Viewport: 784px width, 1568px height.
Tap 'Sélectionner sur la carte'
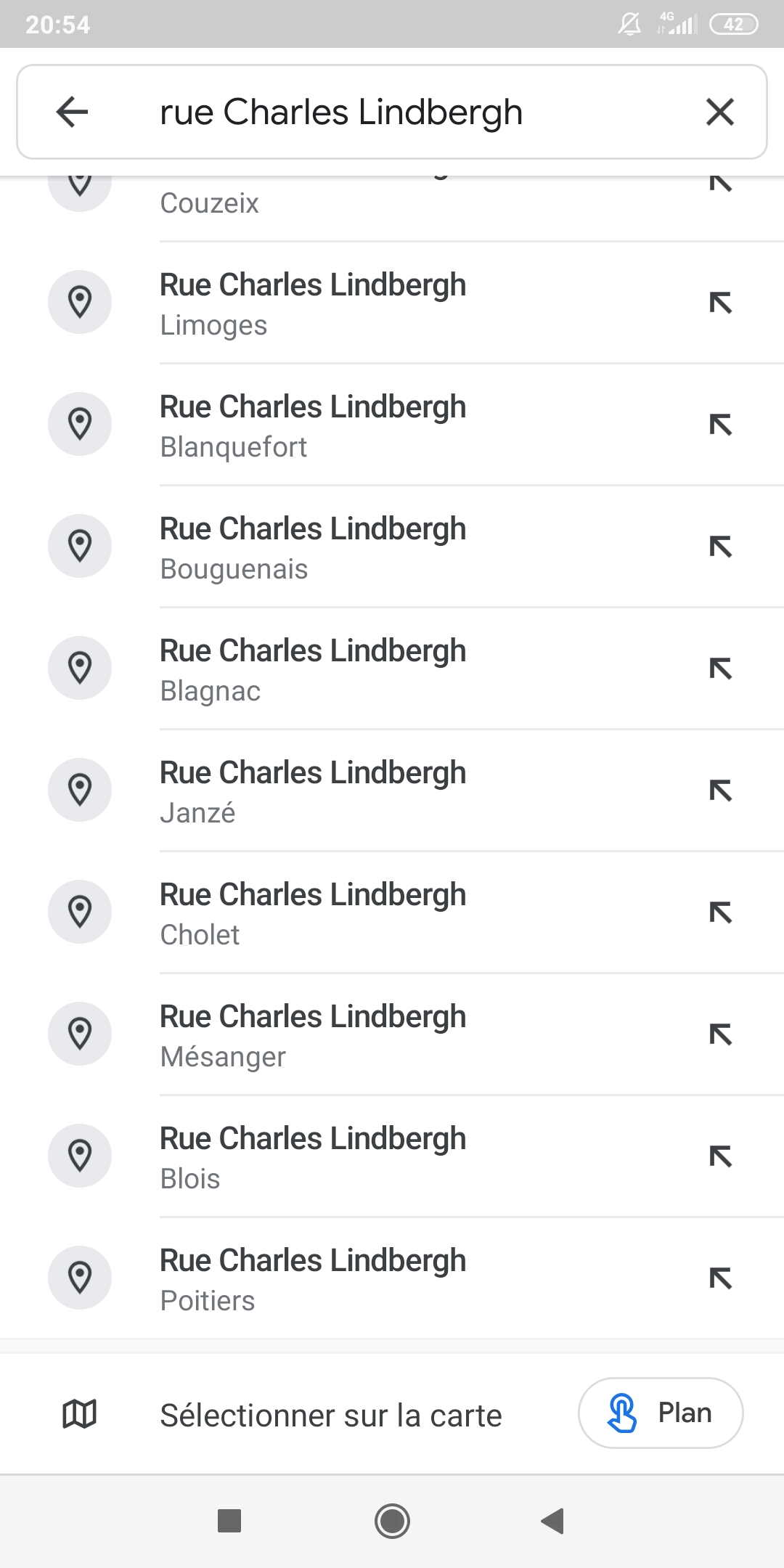pos(330,1415)
